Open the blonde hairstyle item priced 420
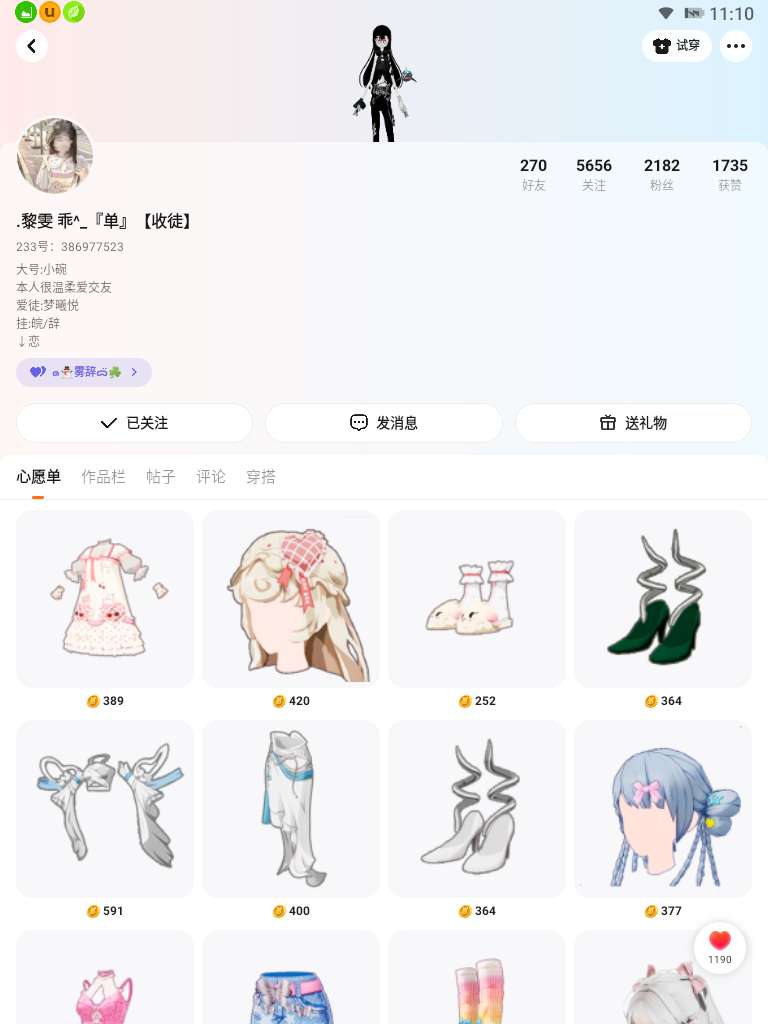This screenshot has width=768, height=1024. click(x=291, y=599)
